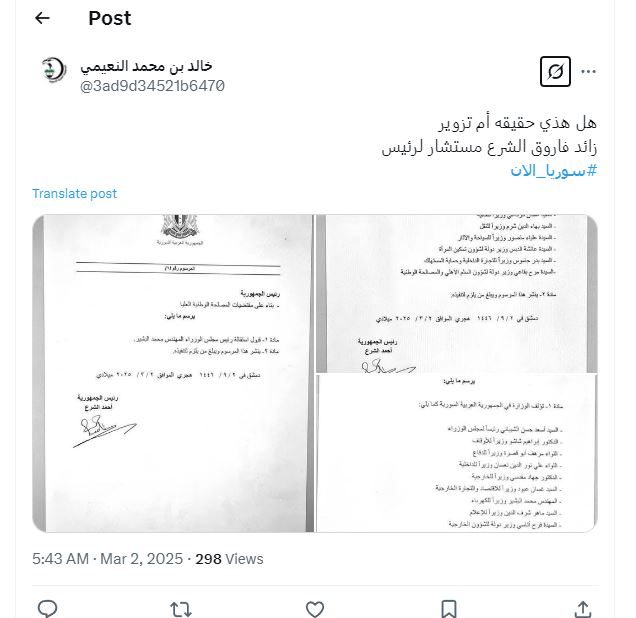The height and width of the screenshot is (618, 636).
Task: Open profile via @3ad9d34521b6470 handle
Action: pos(152,86)
